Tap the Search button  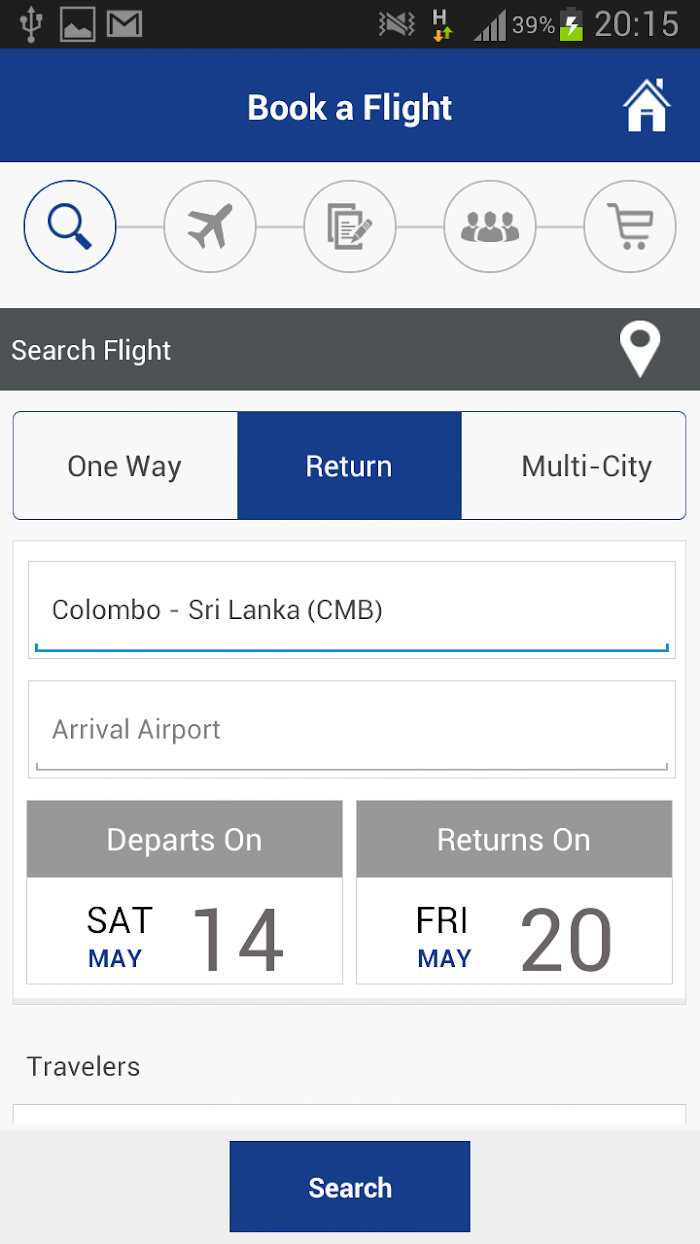click(x=350, y=1187)
